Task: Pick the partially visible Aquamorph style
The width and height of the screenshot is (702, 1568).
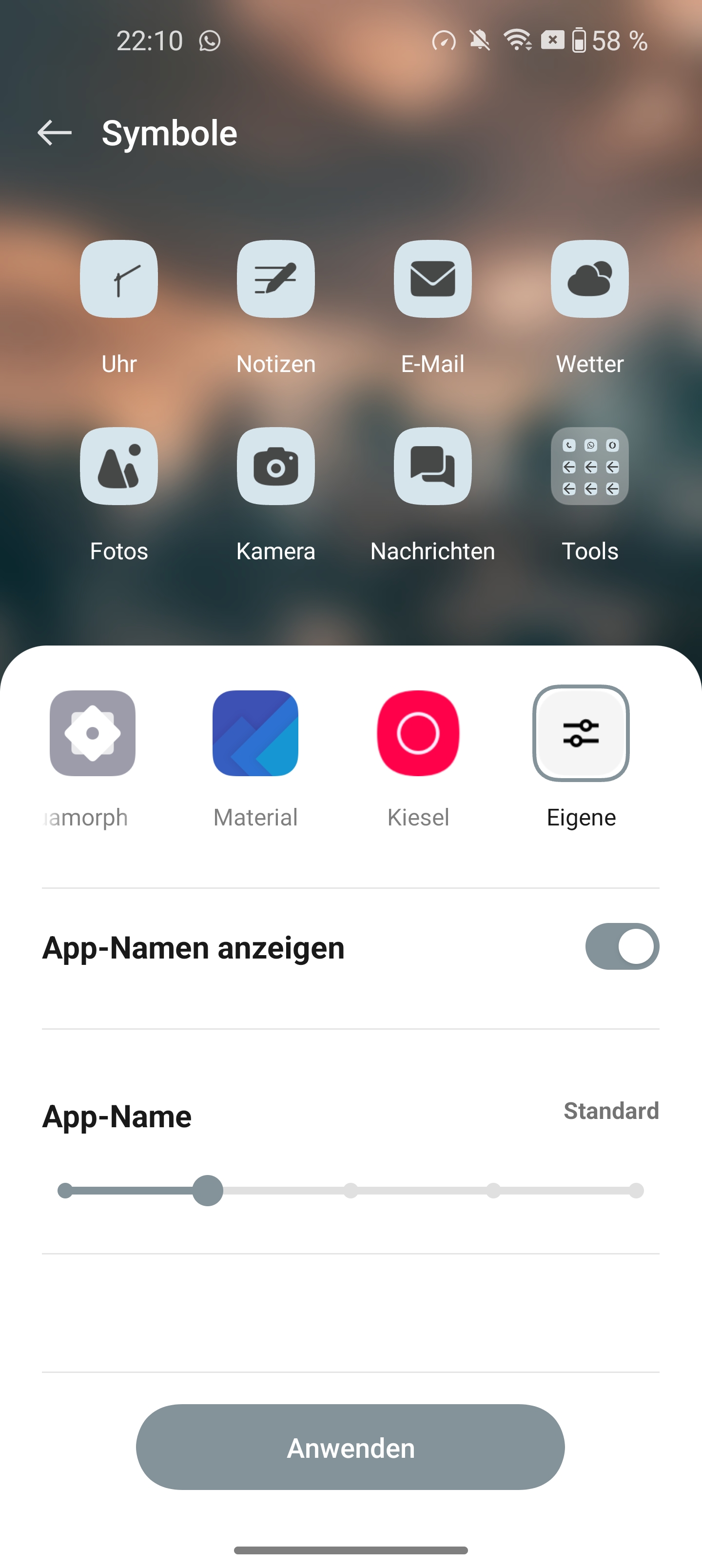Action: 93,733
